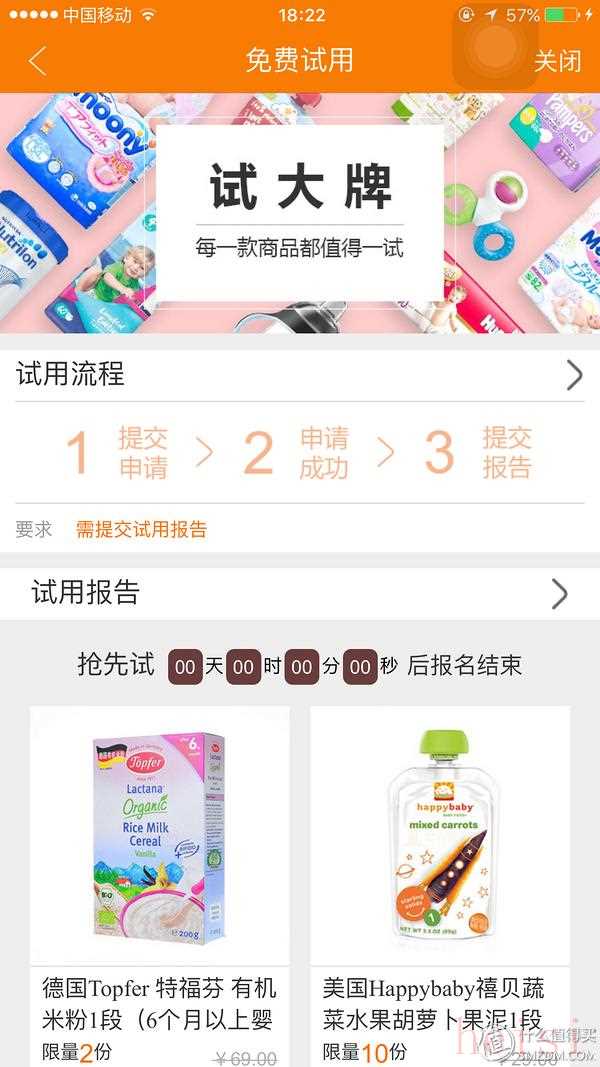
Task: Open the 试大牌 promotional banner
Action: 300,212
